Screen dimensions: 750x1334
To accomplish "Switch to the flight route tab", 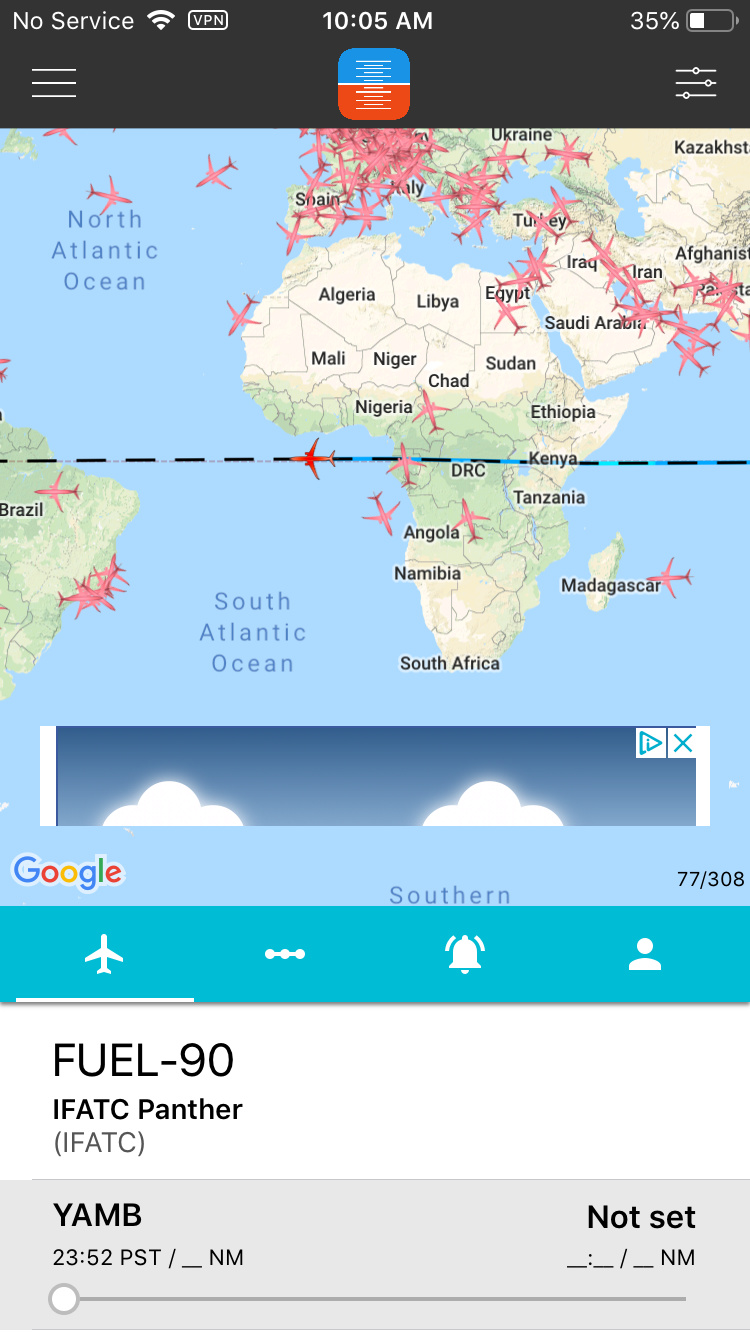I will click(x=285, y=955).
